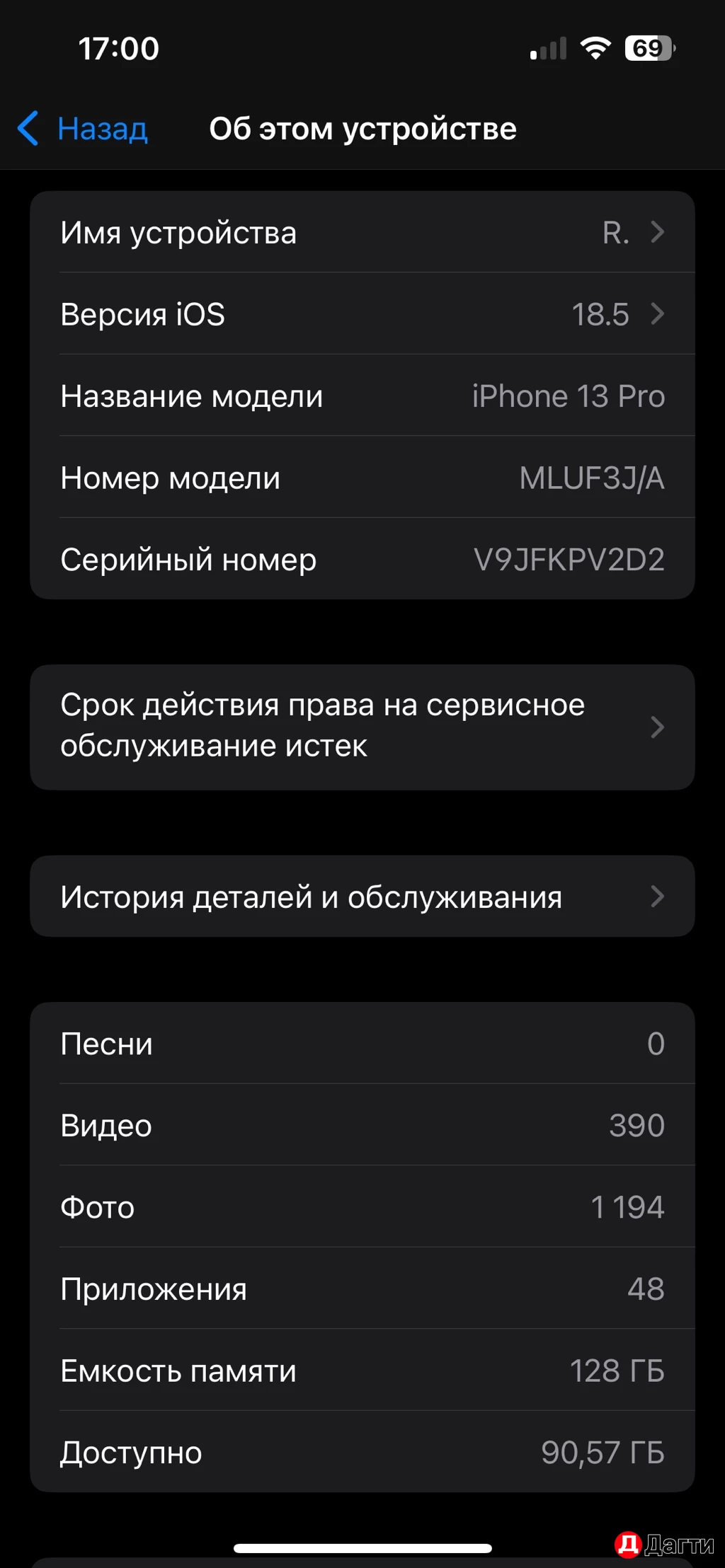Open Имя устройства to rename device

(362, 232)
